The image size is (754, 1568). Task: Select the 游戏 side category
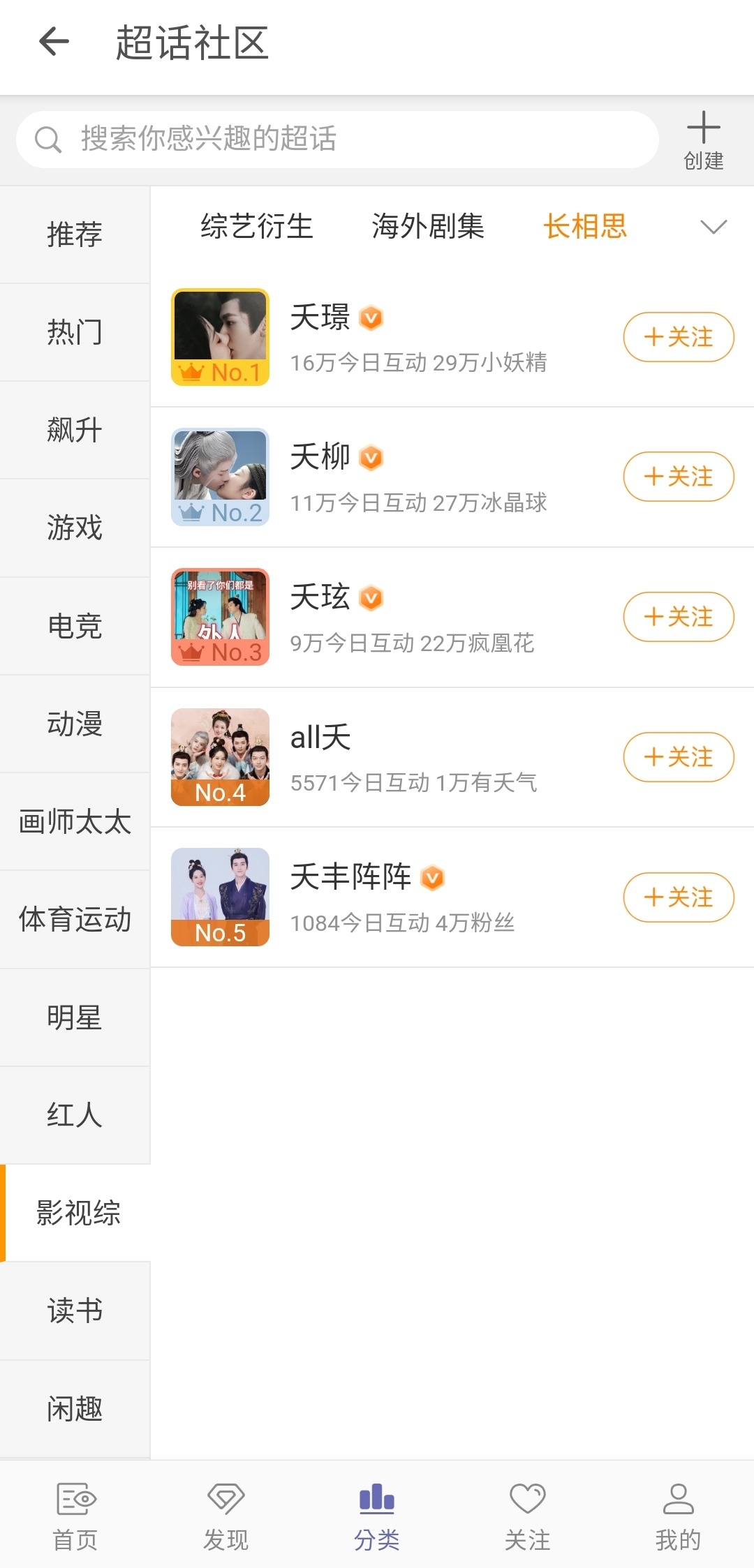point(75,528)
